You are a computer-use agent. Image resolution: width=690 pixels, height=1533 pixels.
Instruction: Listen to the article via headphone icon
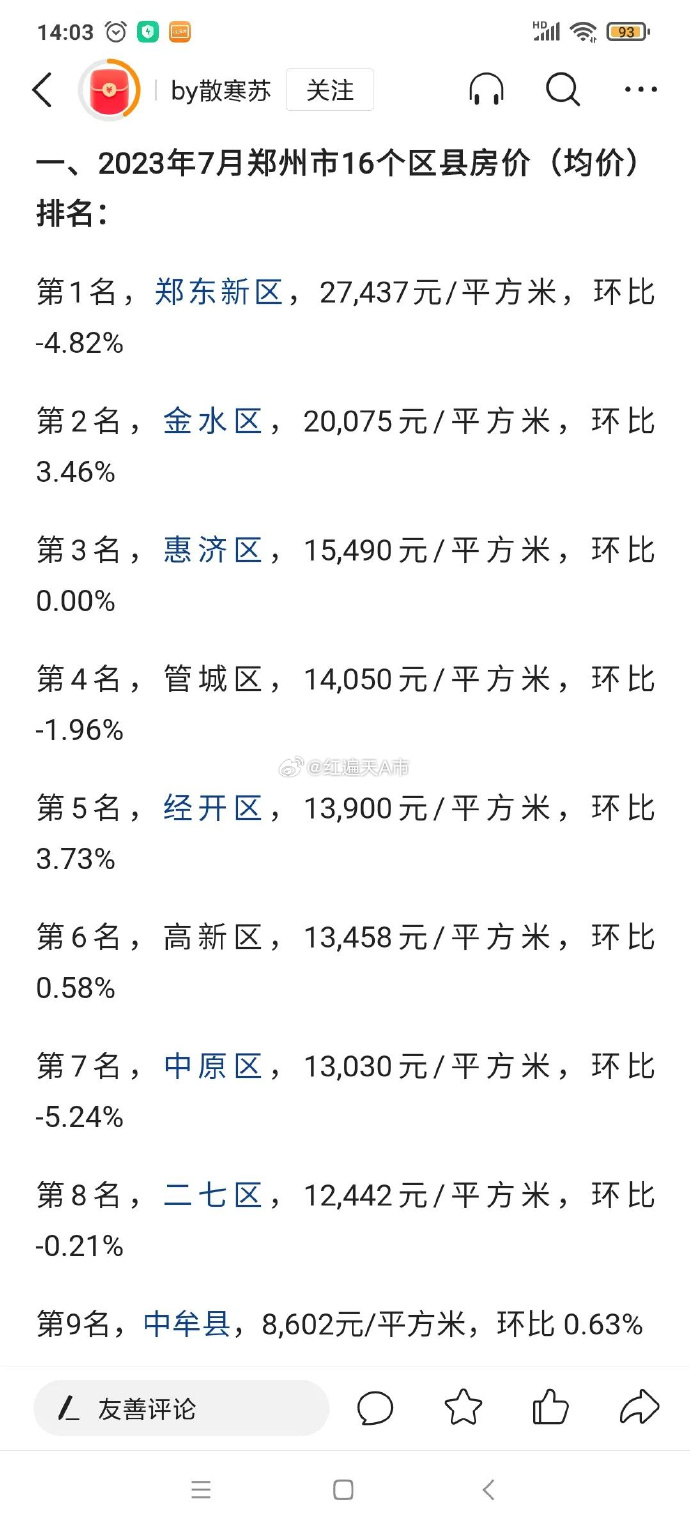486,90
